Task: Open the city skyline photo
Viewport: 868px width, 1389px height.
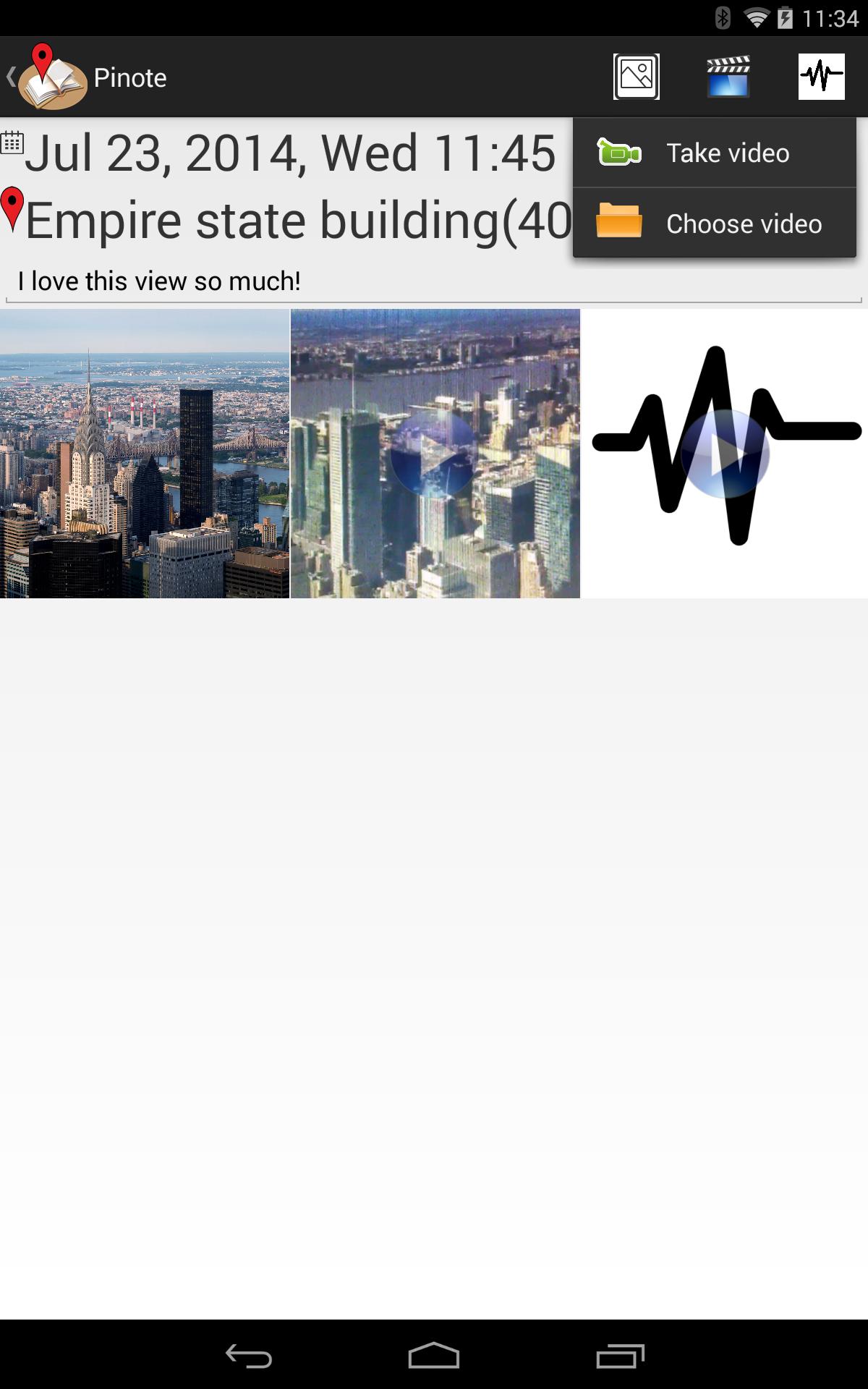Action: 145,454
